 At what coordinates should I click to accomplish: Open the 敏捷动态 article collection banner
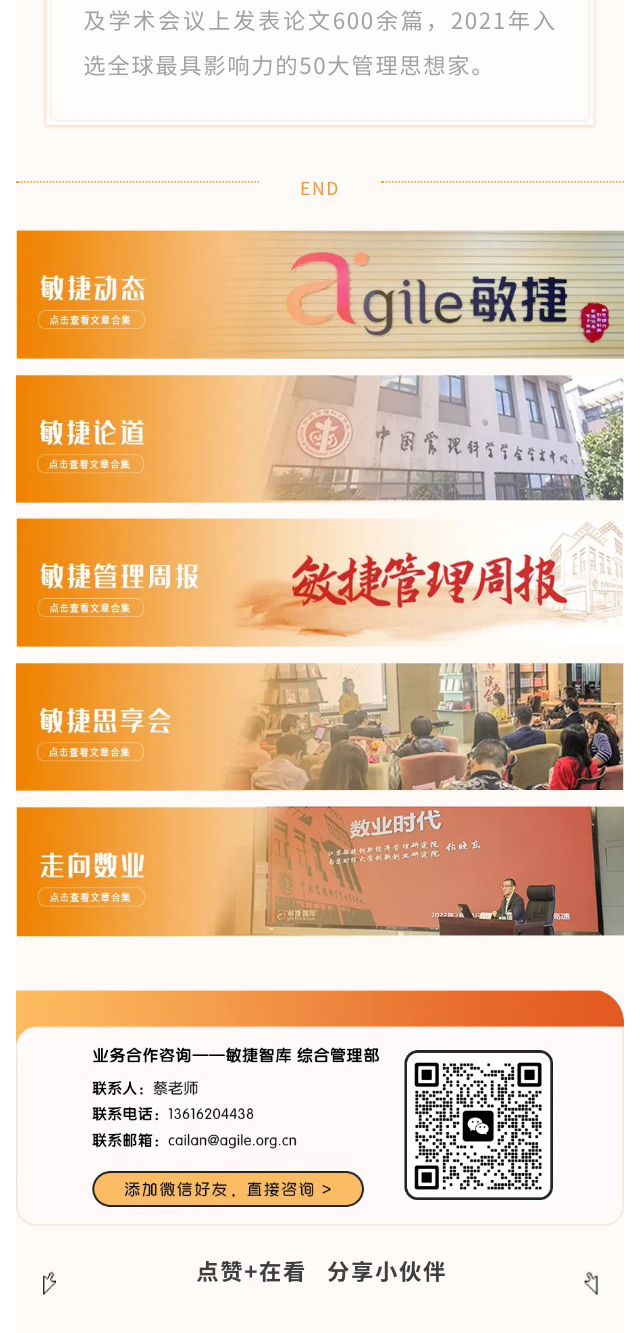(x=319, y=295)
